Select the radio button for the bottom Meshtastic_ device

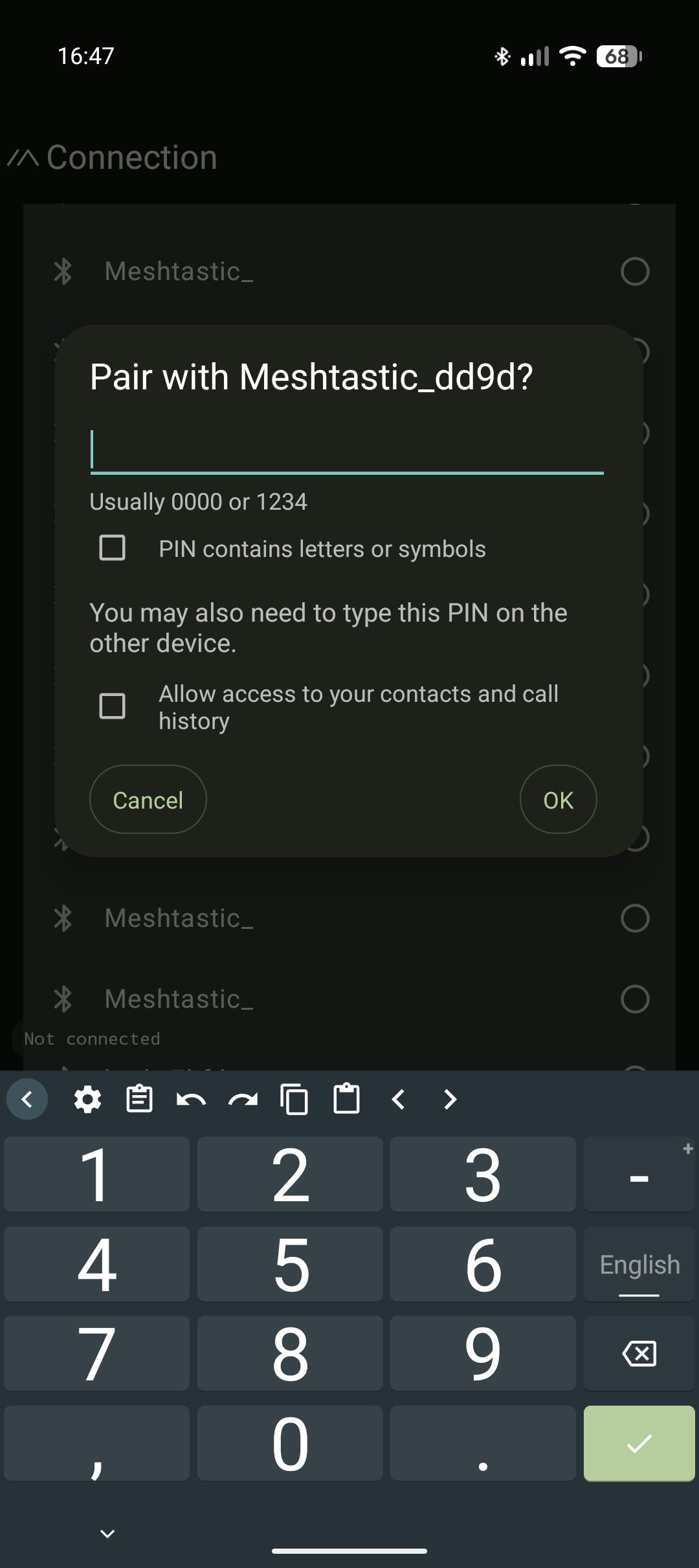click(x=635, y=999)
